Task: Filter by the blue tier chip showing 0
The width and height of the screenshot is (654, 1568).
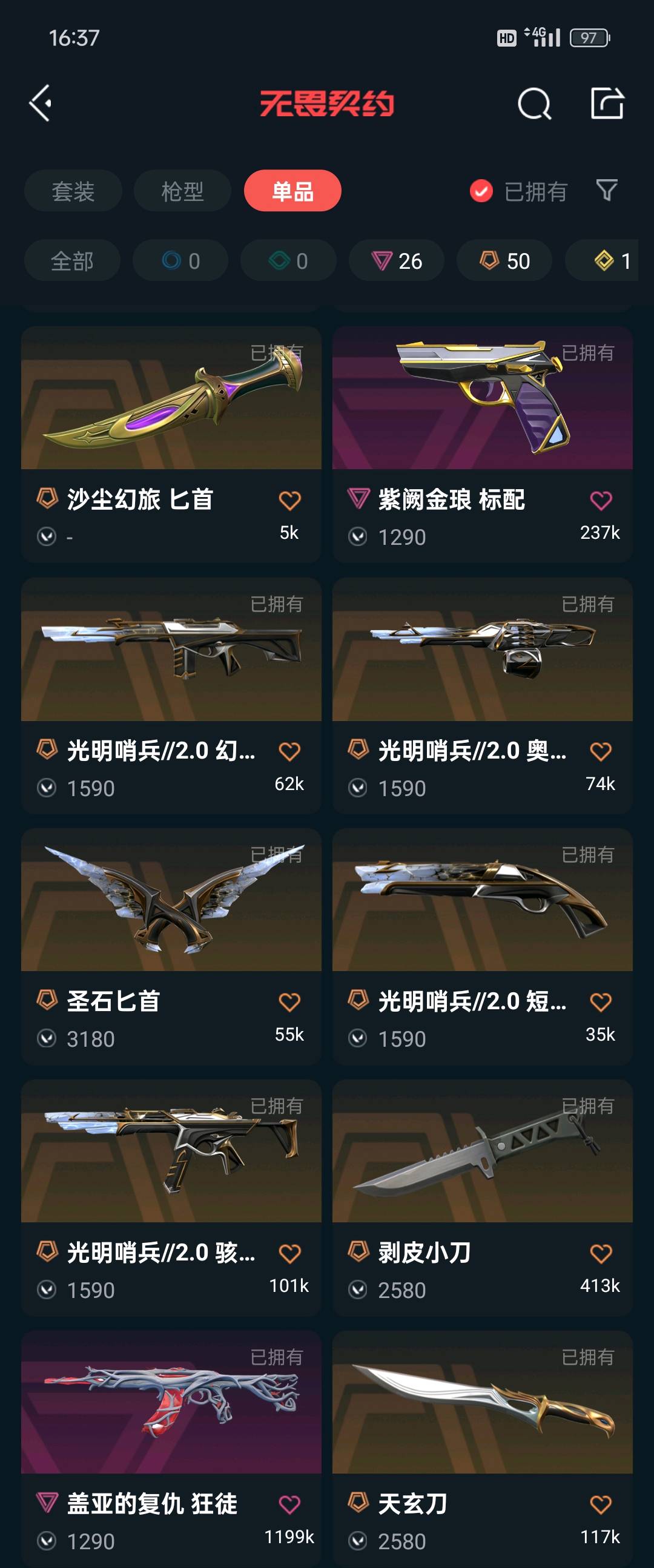Action: pos(180,261)
